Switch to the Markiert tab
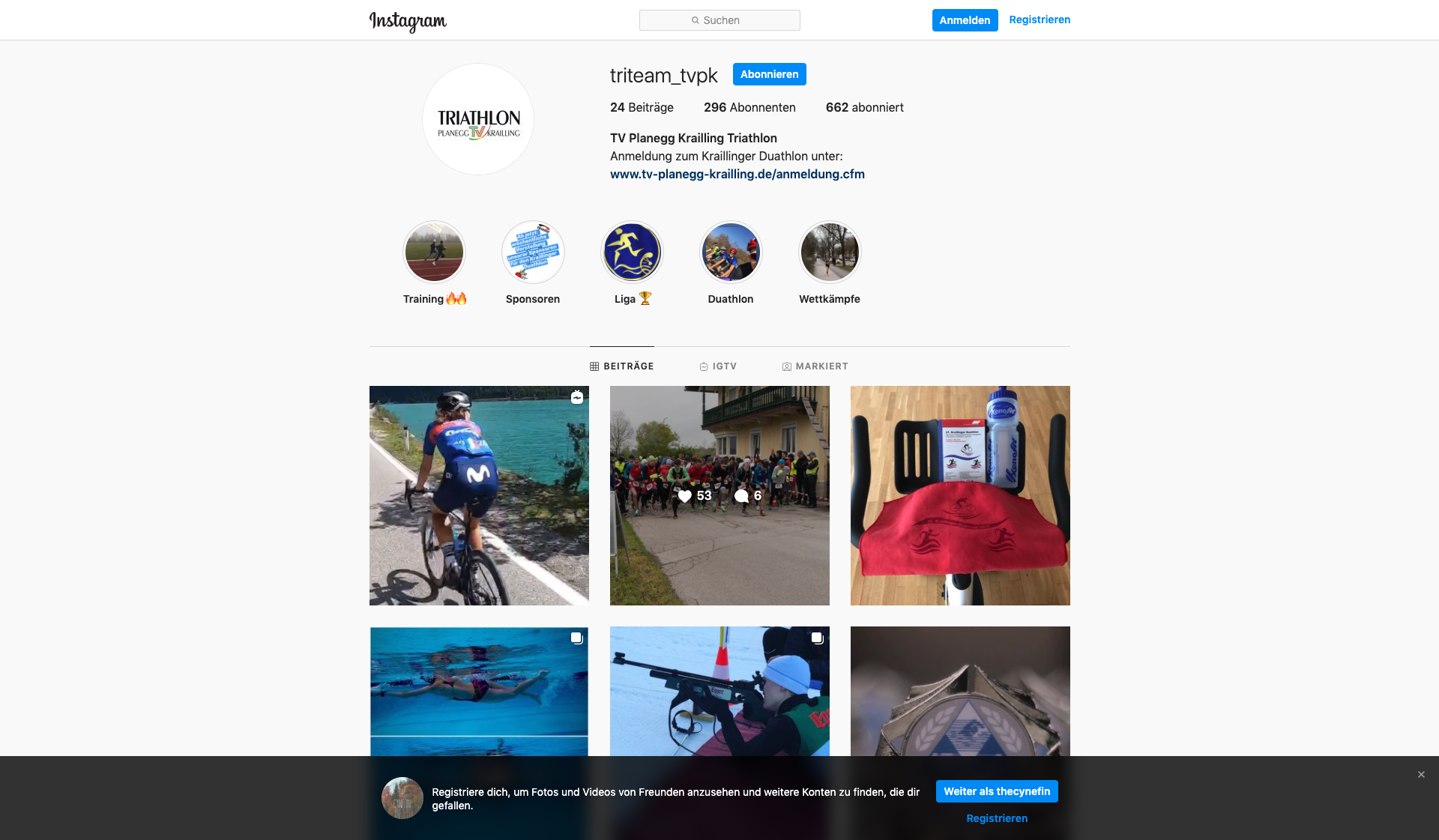The image size is (1439, 840). pyautogui.click(x=815, y=366)
